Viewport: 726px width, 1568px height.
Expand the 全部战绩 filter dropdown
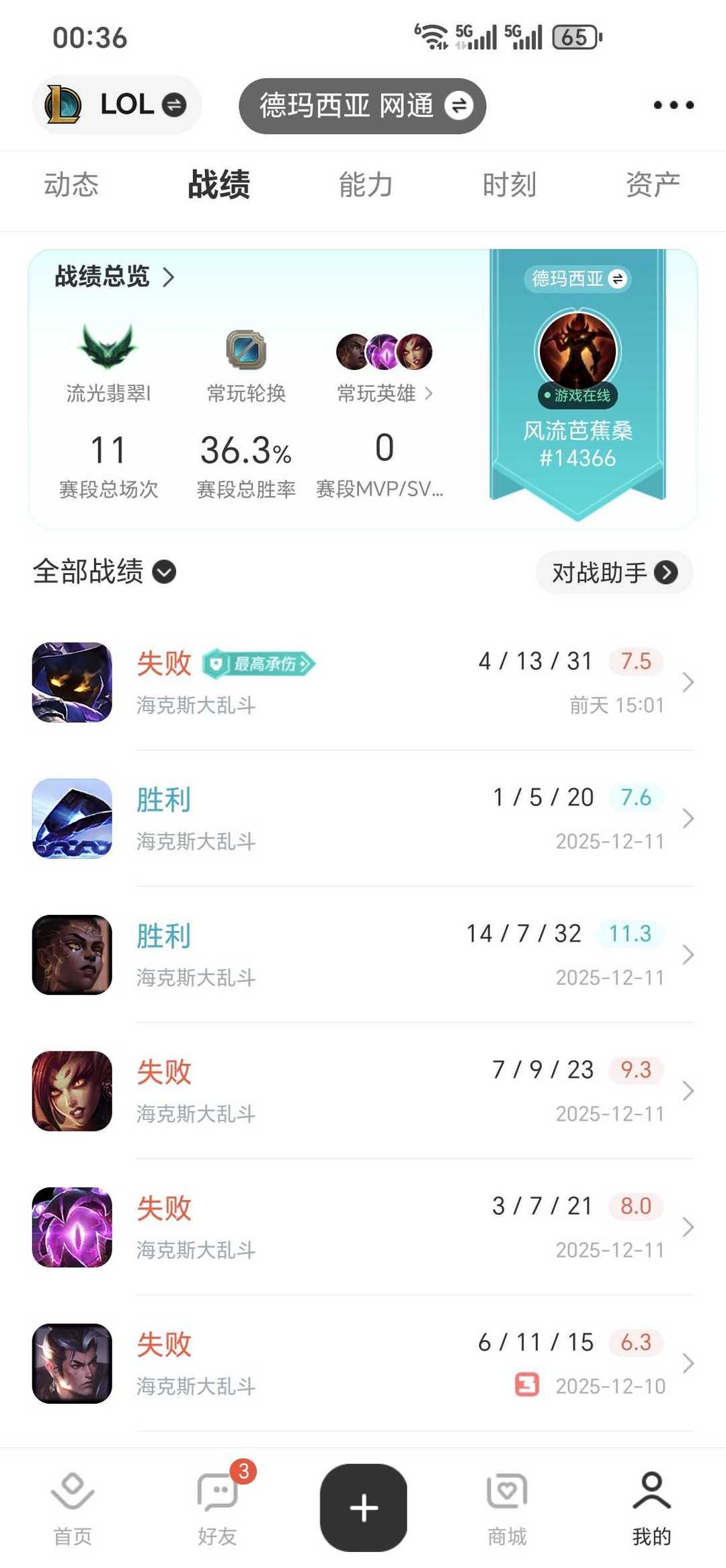tap(104, 572)
